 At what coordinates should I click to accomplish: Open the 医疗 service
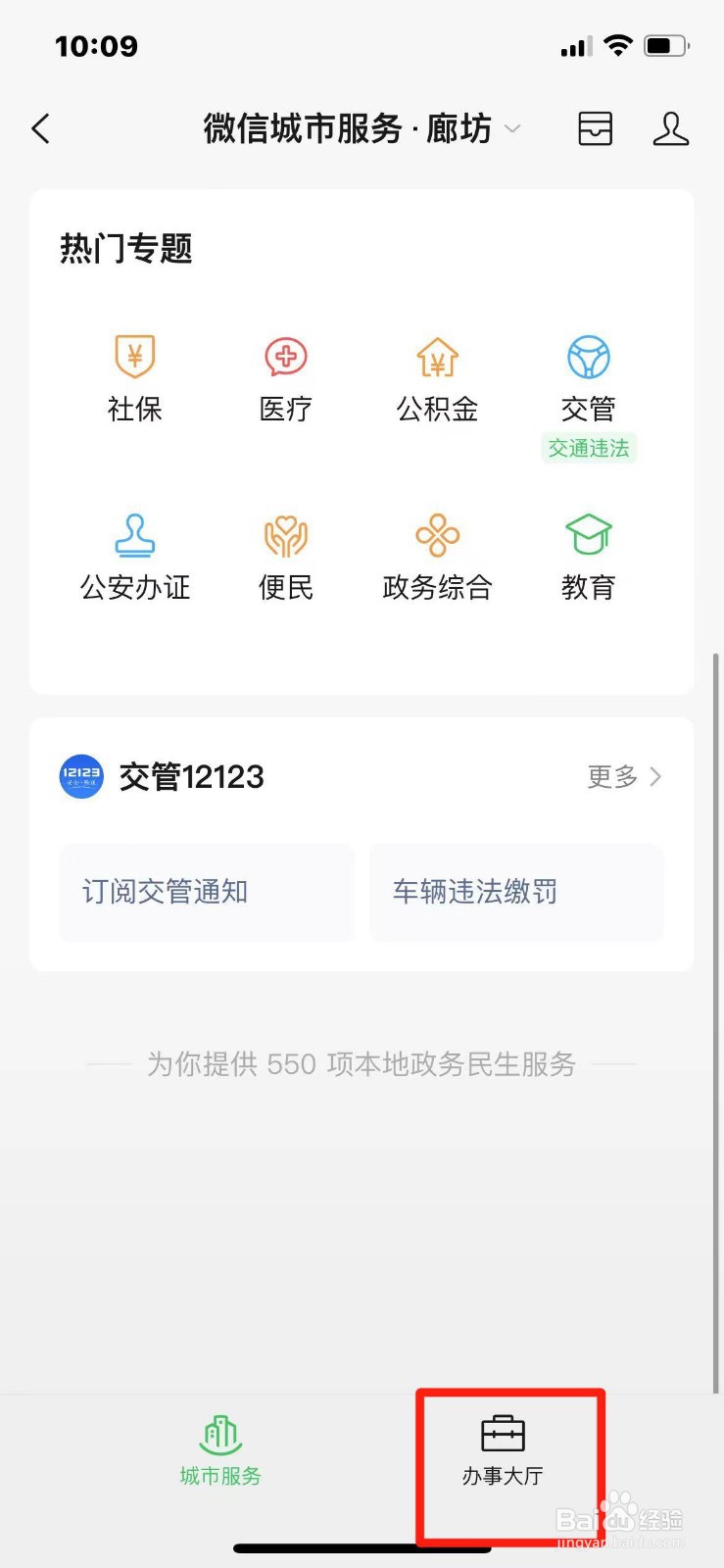[286, 379]
